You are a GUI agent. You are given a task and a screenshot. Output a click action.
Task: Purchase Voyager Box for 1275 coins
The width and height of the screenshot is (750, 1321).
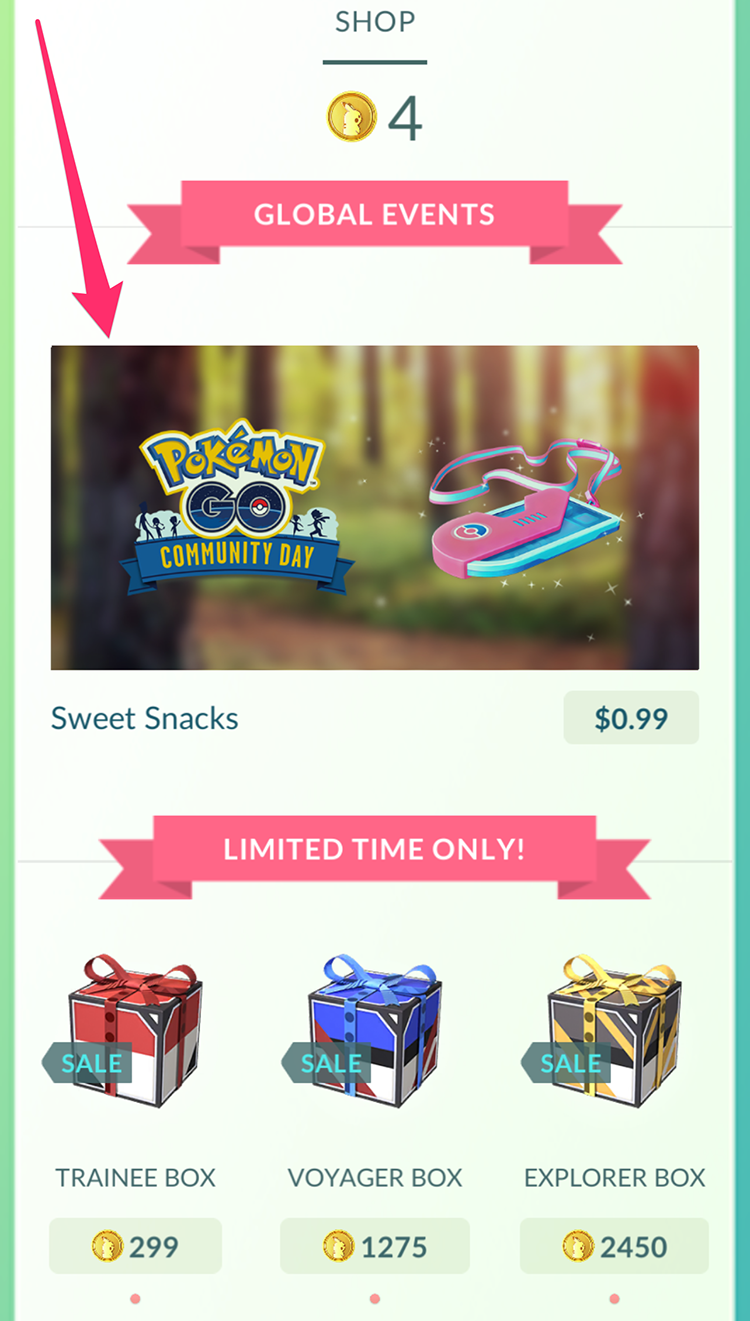tap(375, 1246)
